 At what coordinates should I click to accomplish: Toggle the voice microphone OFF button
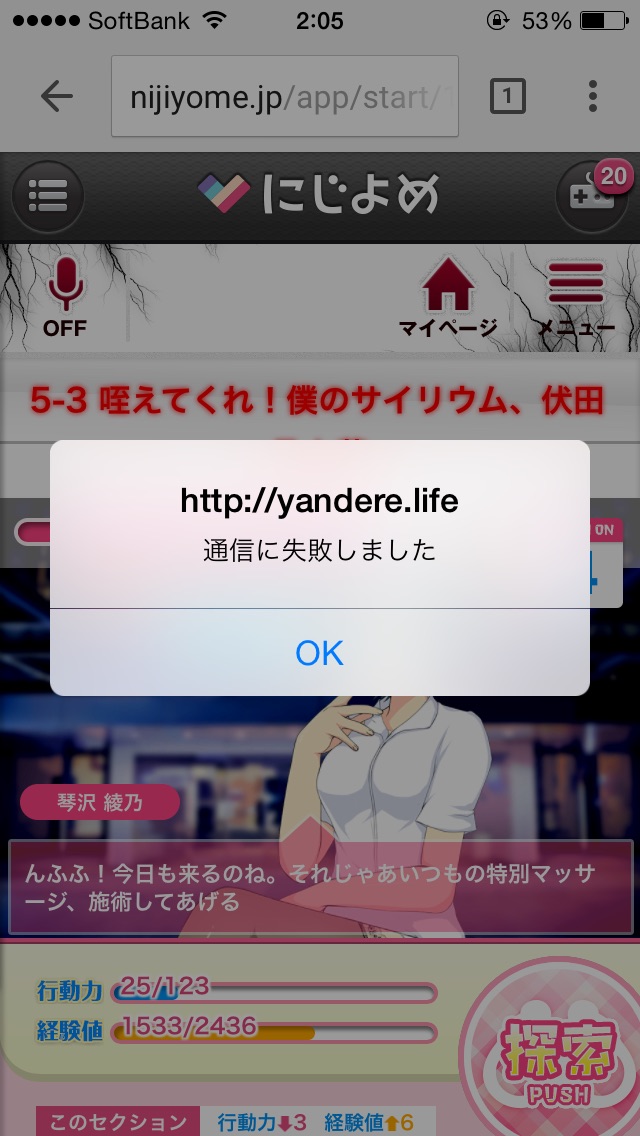click(66, 297)
